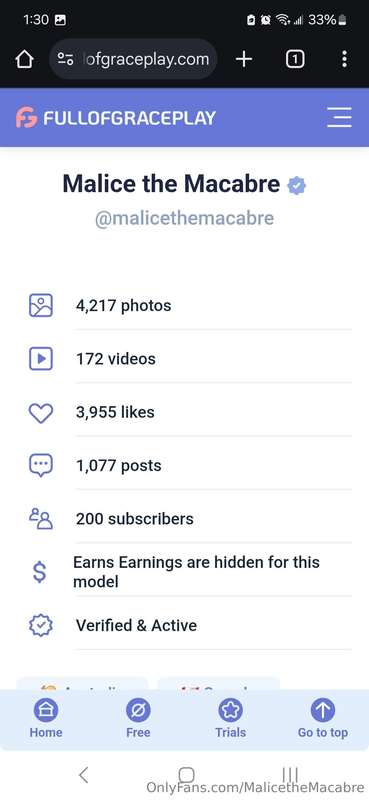
Task: Open a new browser tab
Action: 244,59
